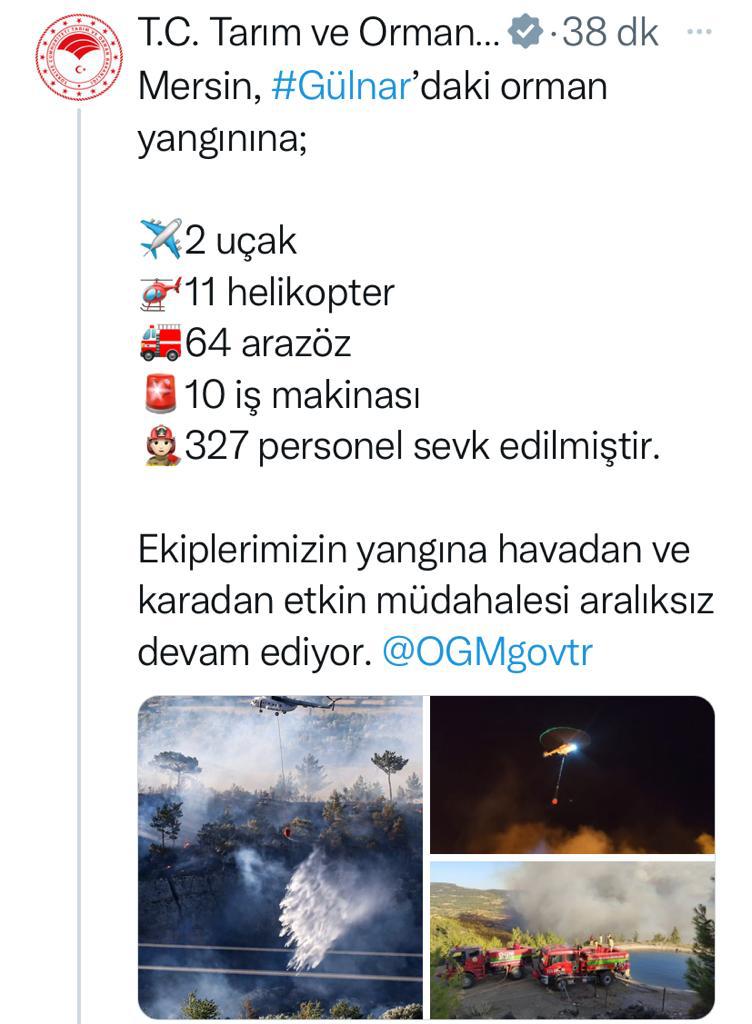This screenshot has width=752, height=1024.
Task: Open the helicopter water-drop photo
Action: [280, 856]
